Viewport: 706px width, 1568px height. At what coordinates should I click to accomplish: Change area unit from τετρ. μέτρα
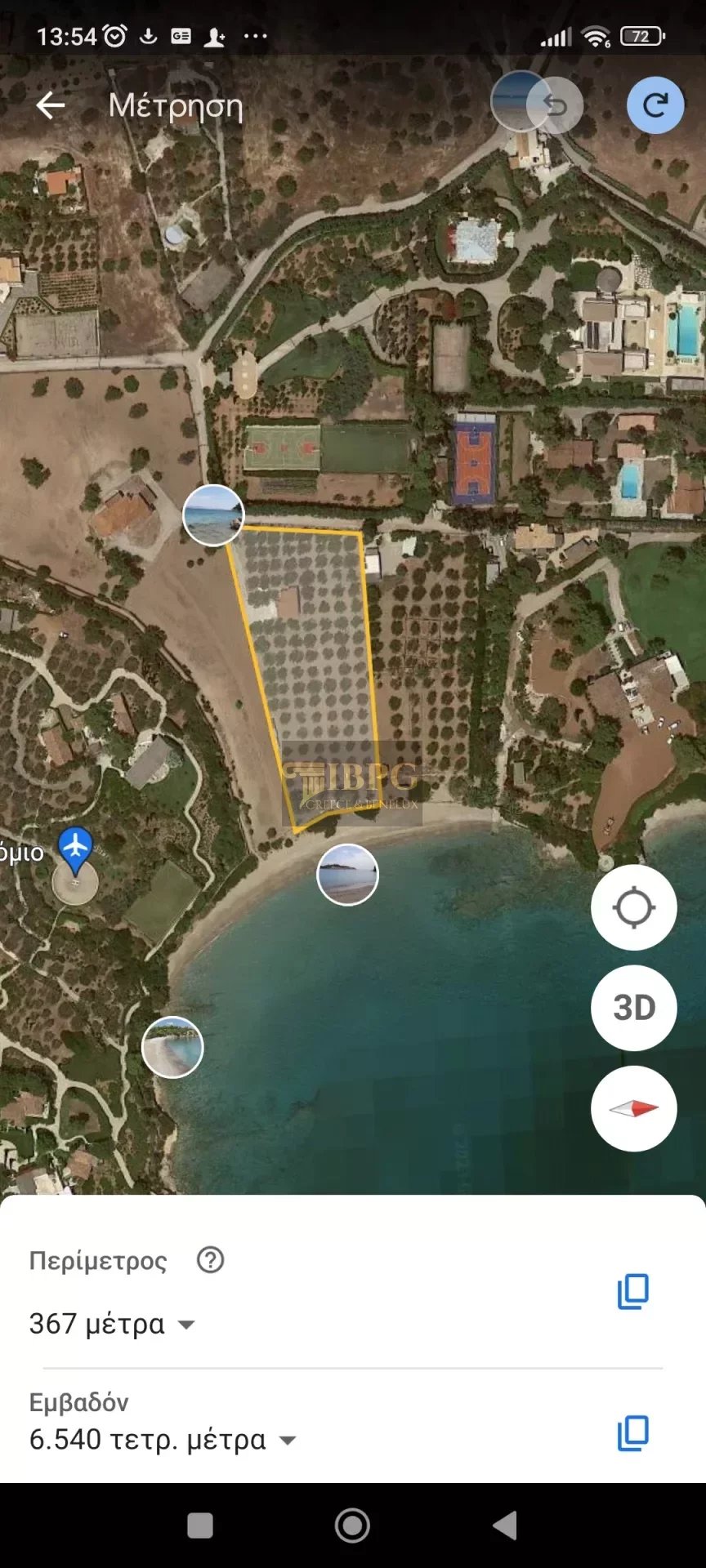(163, 1440)
